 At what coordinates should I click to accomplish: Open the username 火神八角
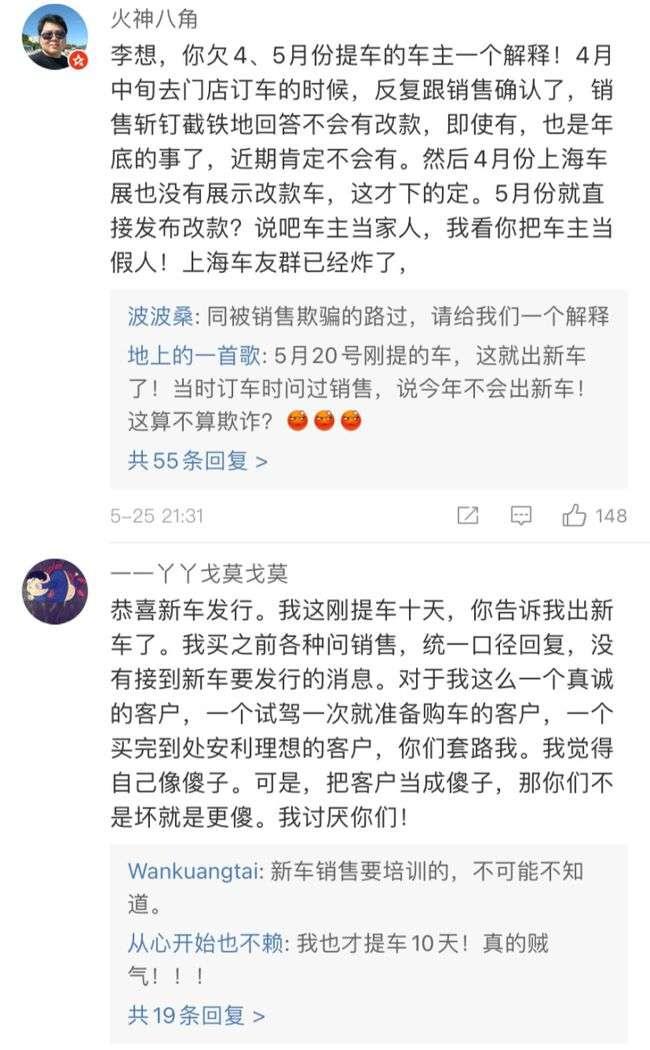pyautogui.click(x=153, y=19)
